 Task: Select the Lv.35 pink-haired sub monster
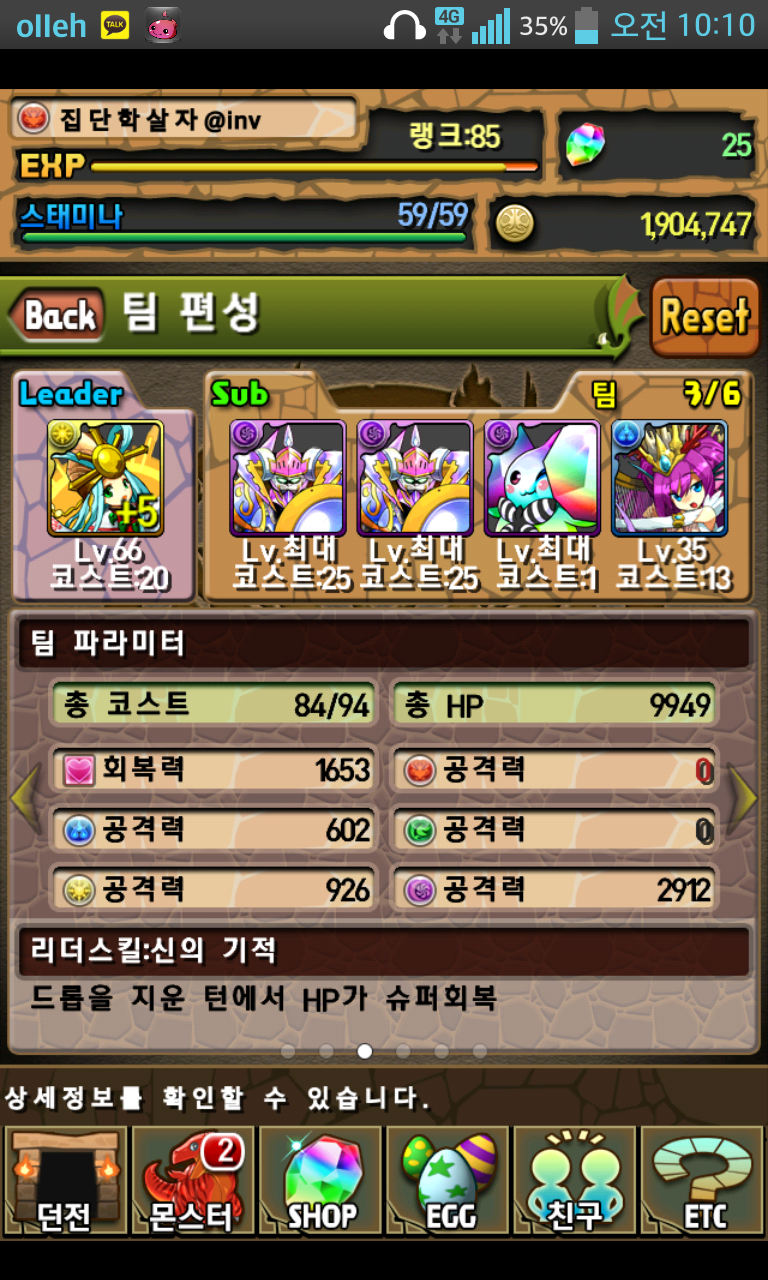coord(669,478)
